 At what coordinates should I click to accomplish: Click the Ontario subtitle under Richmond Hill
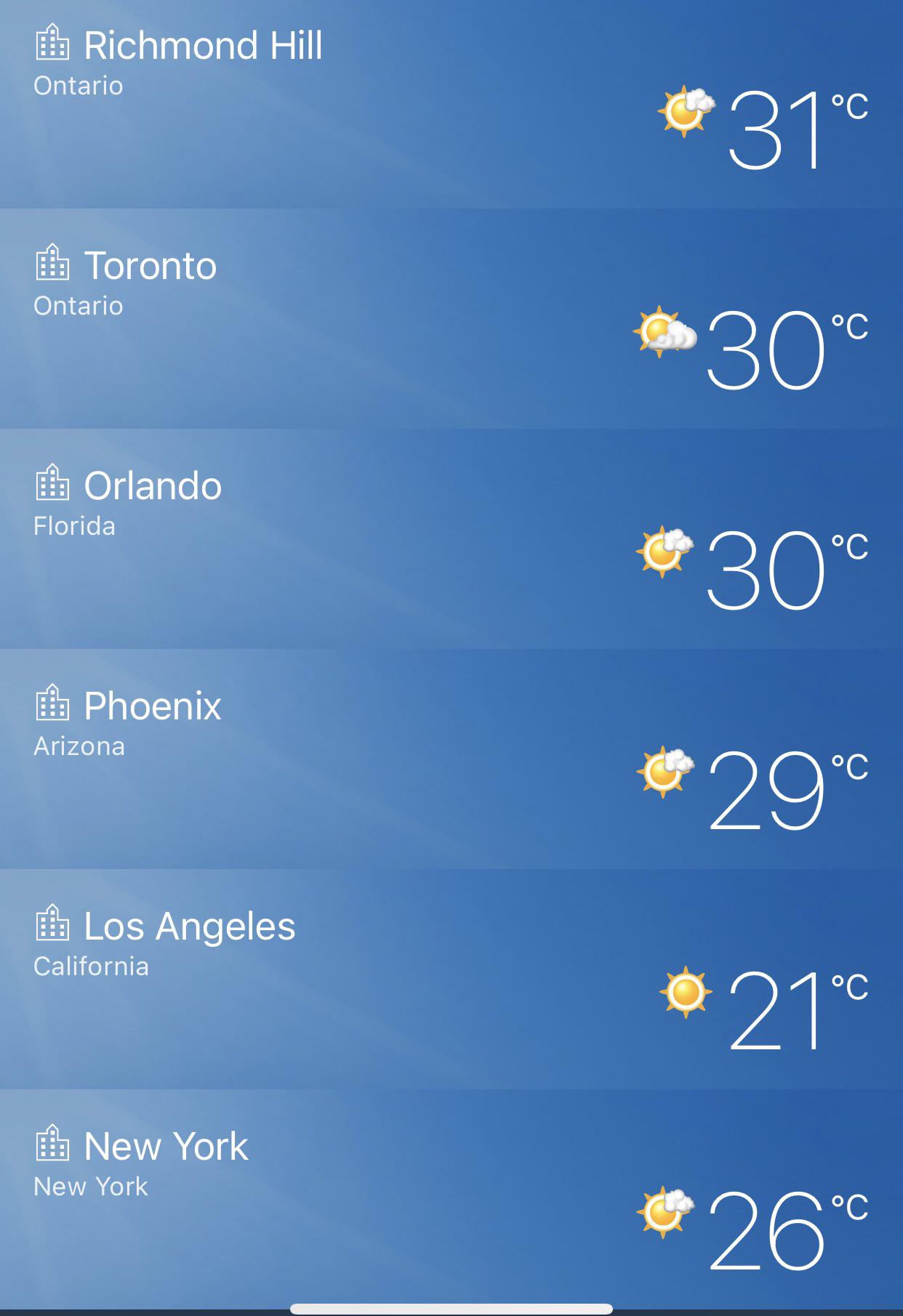pos(78,86)
